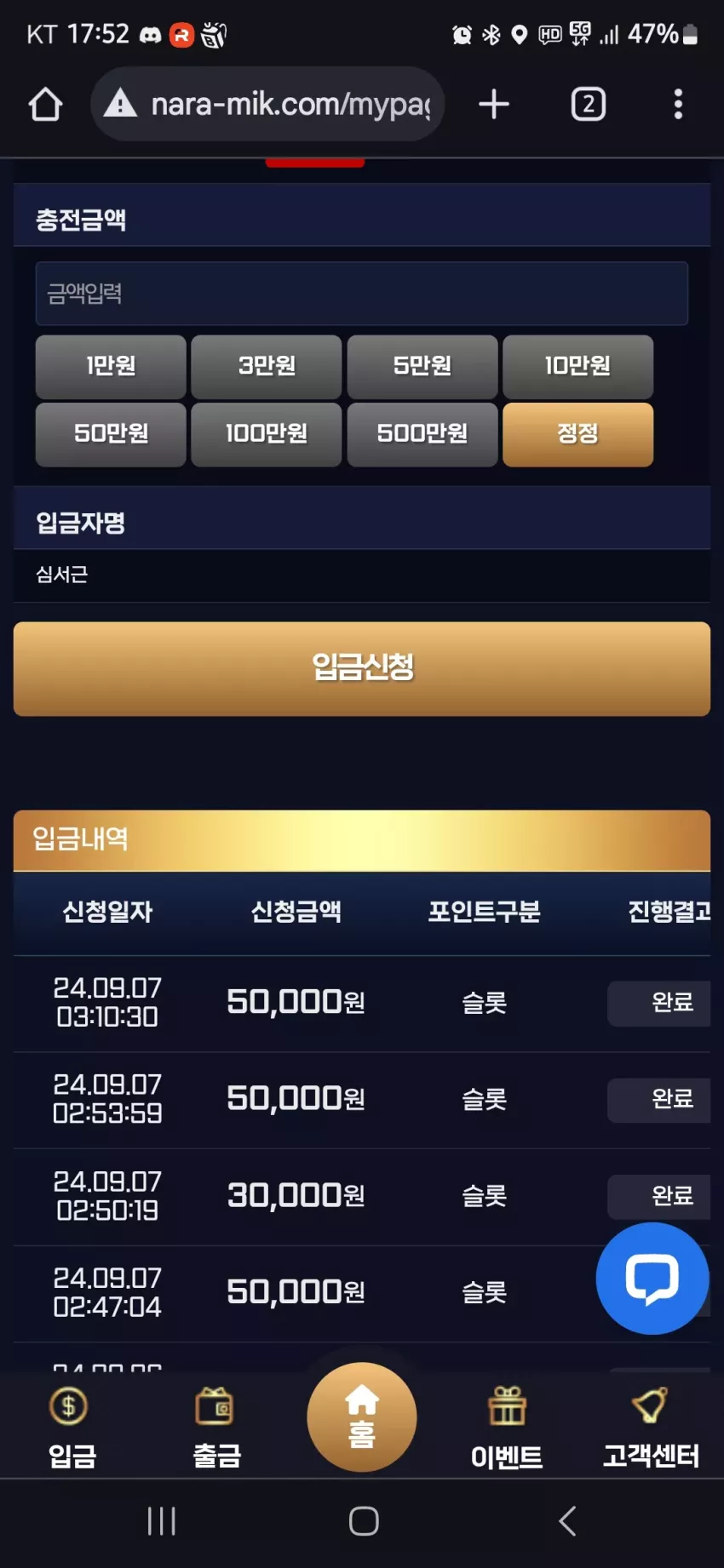Select the 1만원 amount button
Viewport: 724px width, 1568px height.
click(x=111, y=367)
